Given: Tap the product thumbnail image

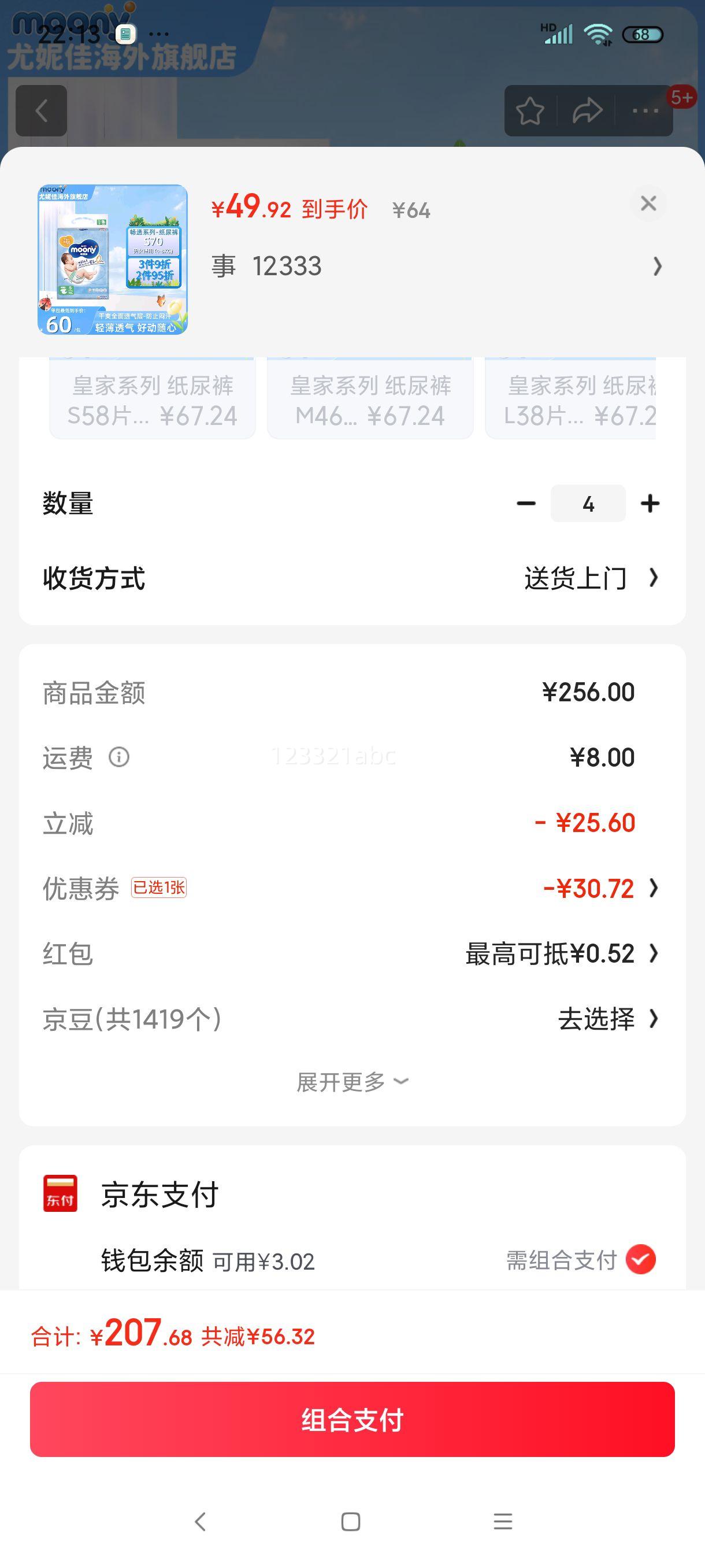Looking at the screenshot, I should coord(113,260).
